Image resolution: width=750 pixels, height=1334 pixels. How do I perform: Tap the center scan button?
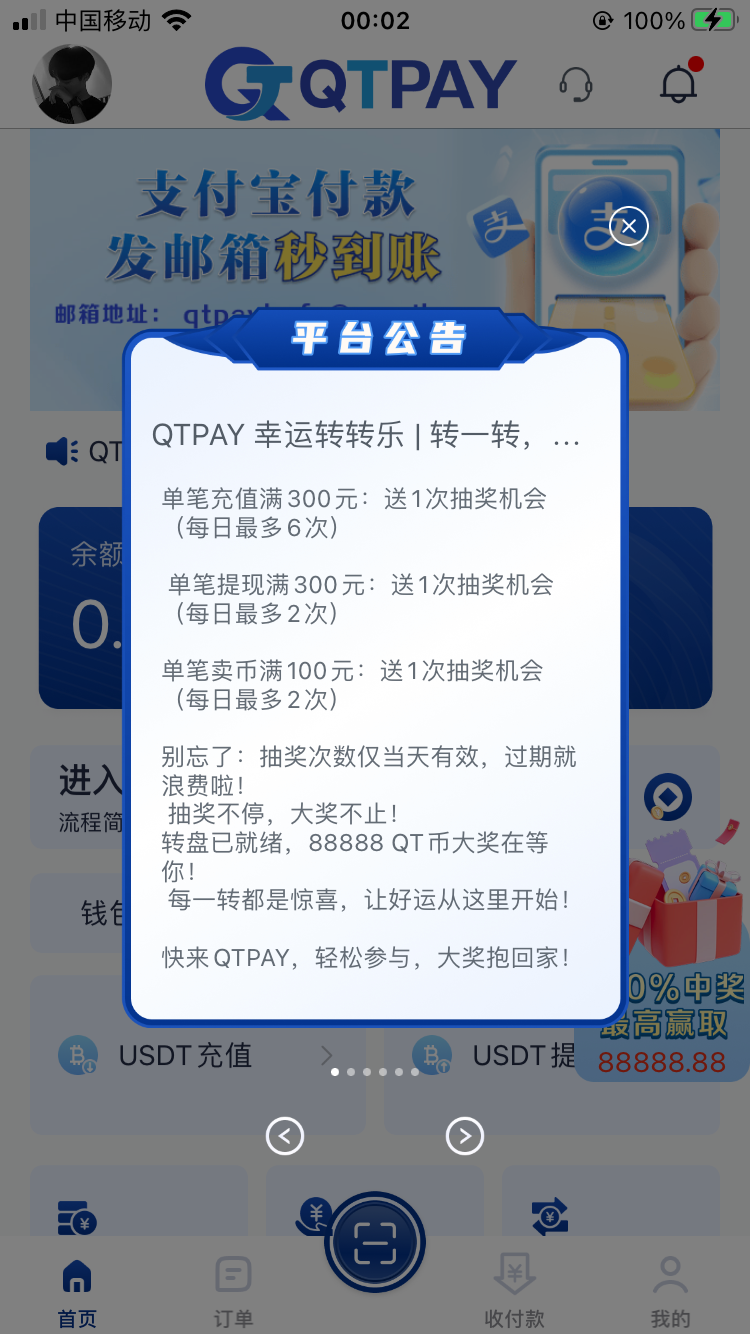pos(375,1242)
